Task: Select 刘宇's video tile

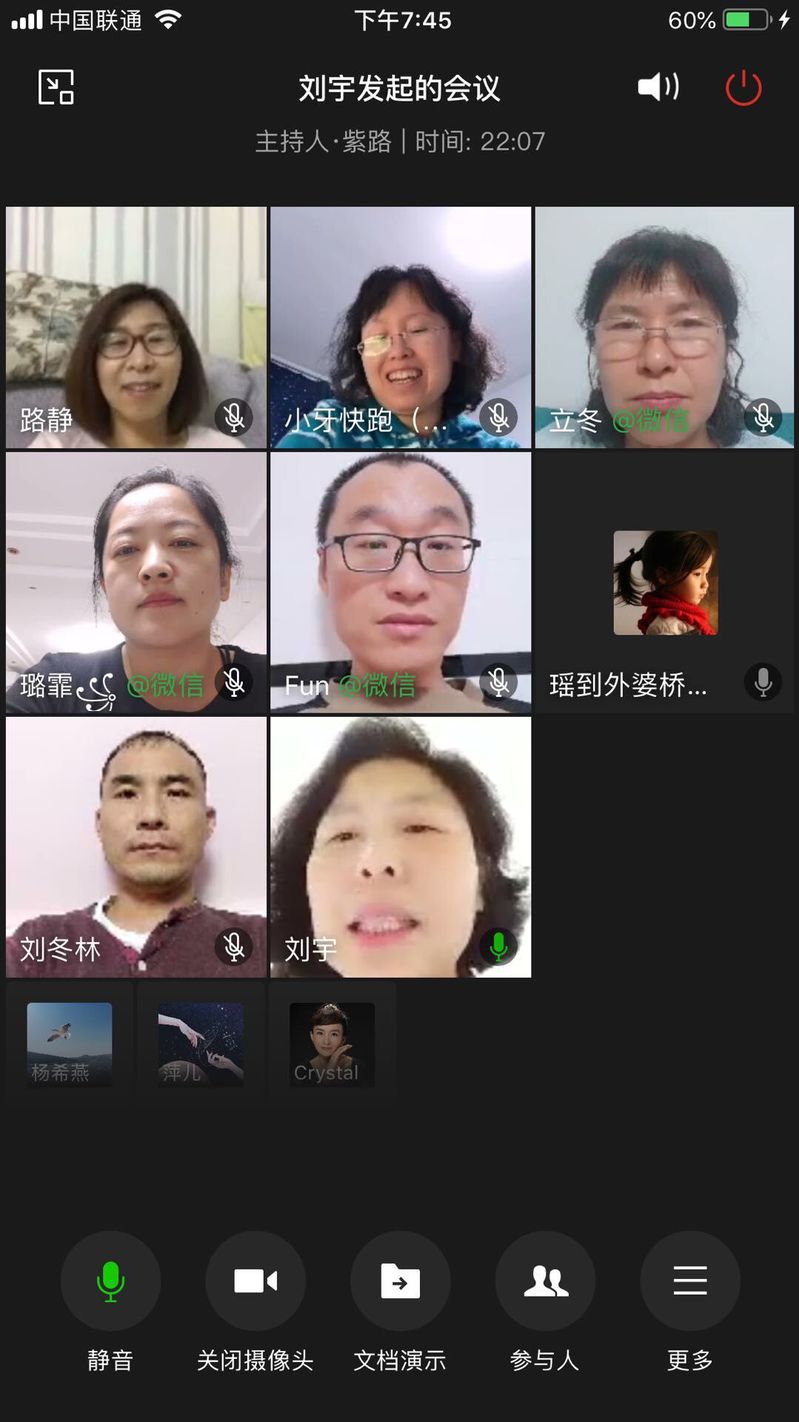Action: 400,846
